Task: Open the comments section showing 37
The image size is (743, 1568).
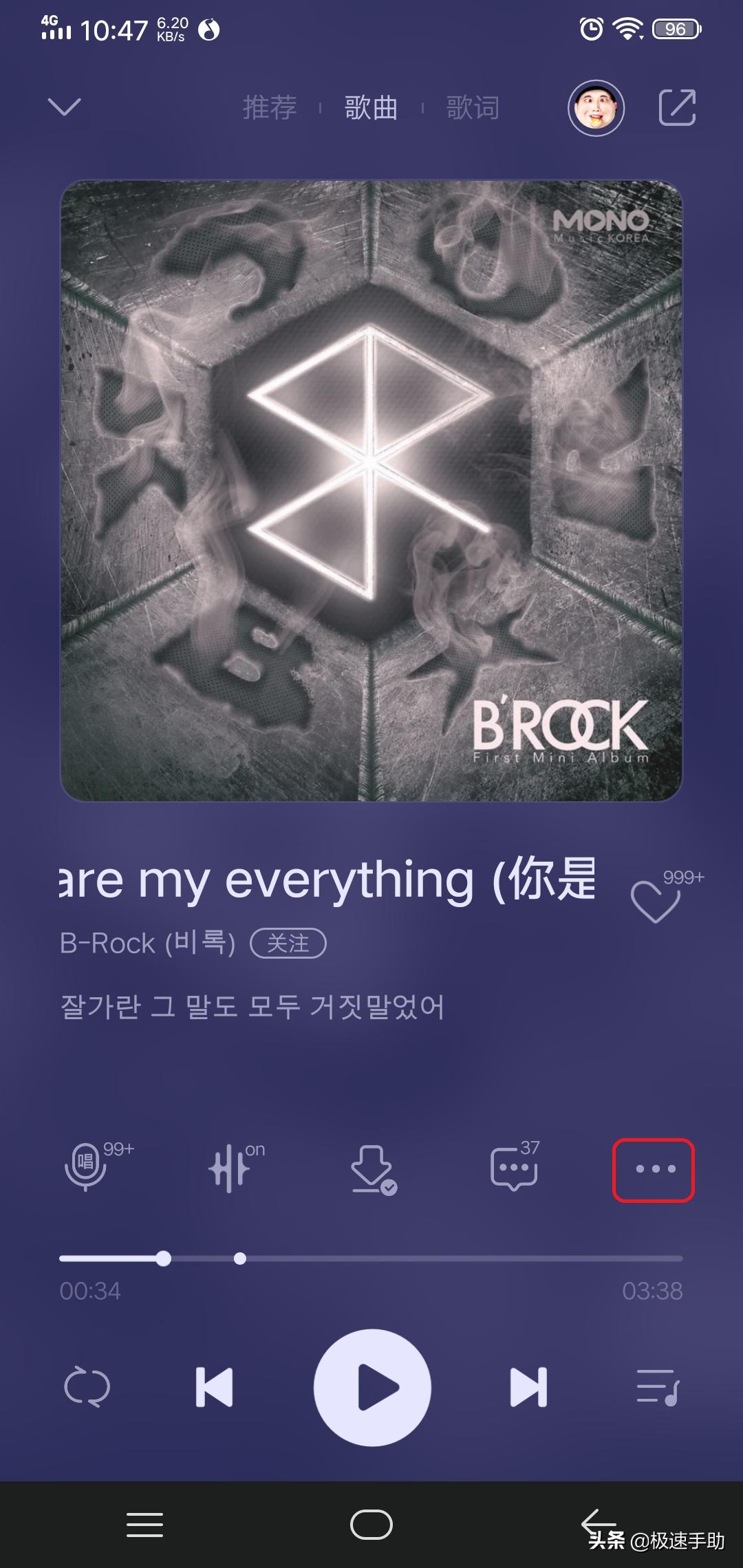Action: coord(515,1169)
